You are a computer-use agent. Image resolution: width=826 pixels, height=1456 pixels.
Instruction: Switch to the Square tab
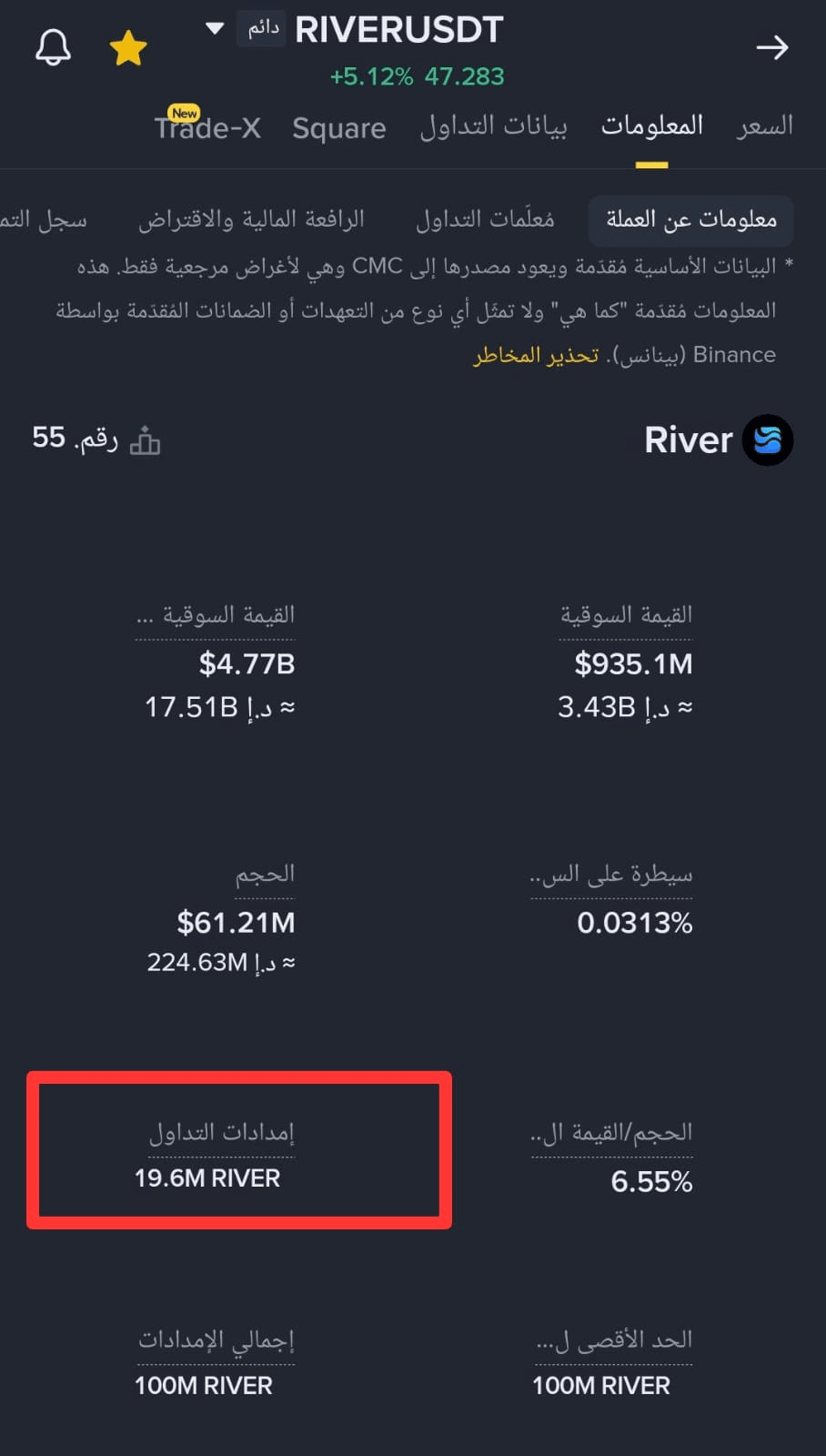tap(339, 128)
